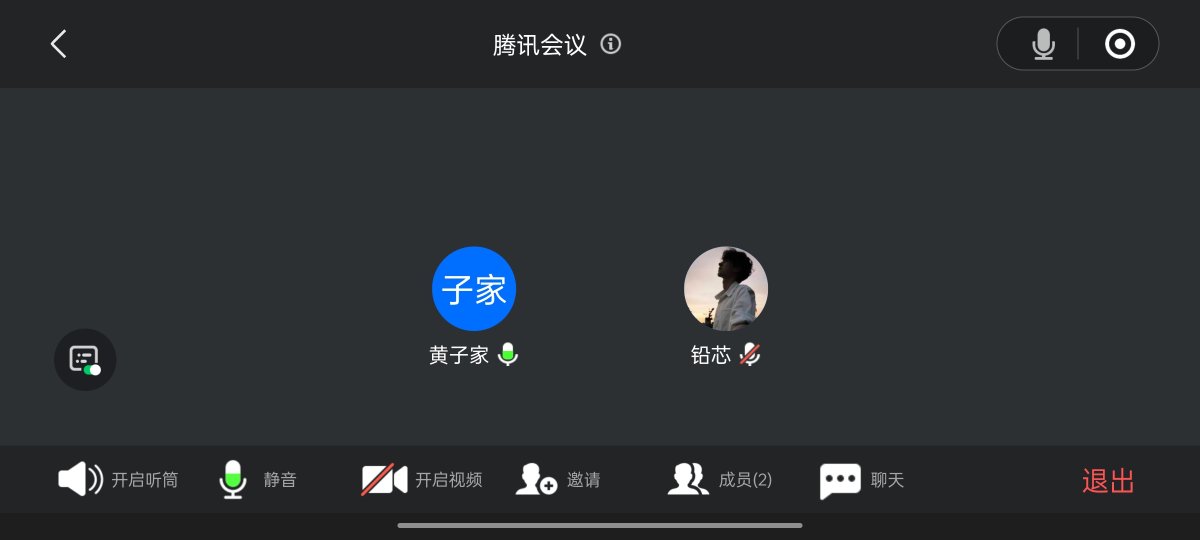Select participant 铅芯's avatar

point(726,289)
